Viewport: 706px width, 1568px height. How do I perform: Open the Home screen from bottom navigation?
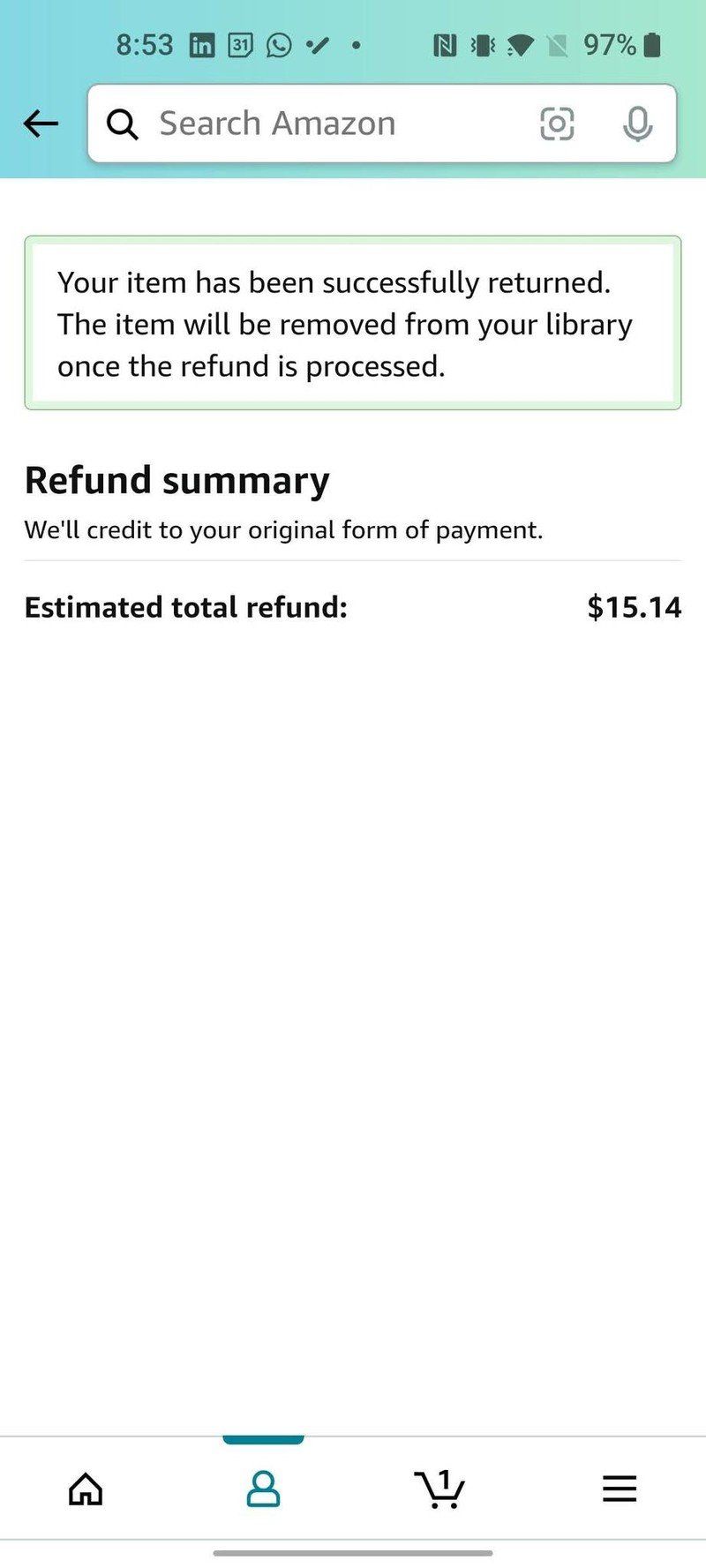click(85, 1489)
